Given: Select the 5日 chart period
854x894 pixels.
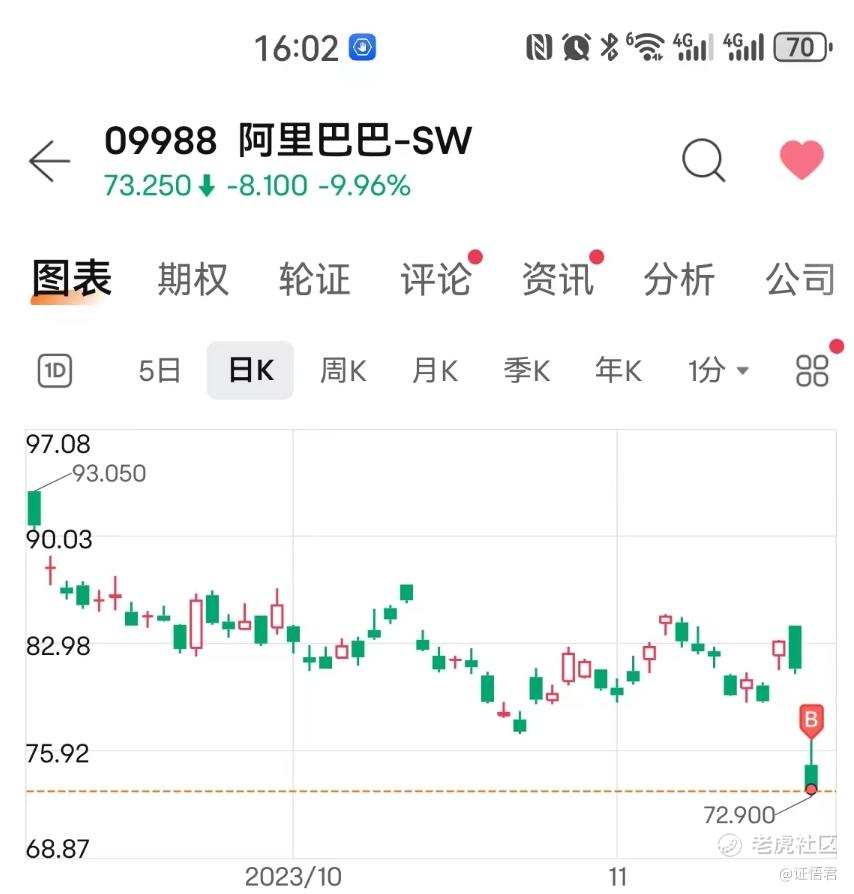Looking at the screenshot, I should 160,371.
